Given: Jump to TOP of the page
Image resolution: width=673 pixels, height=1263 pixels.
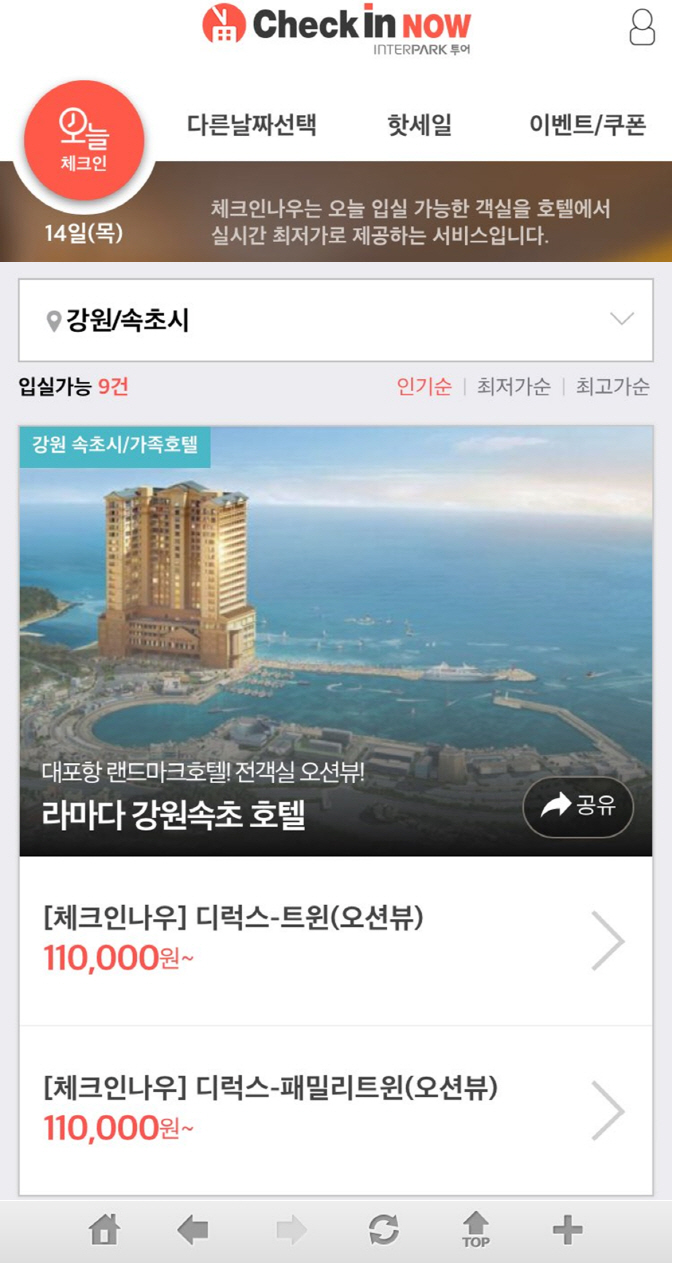Looking at the screenshot, I should pyautogui.click(x=476, y=1230).
